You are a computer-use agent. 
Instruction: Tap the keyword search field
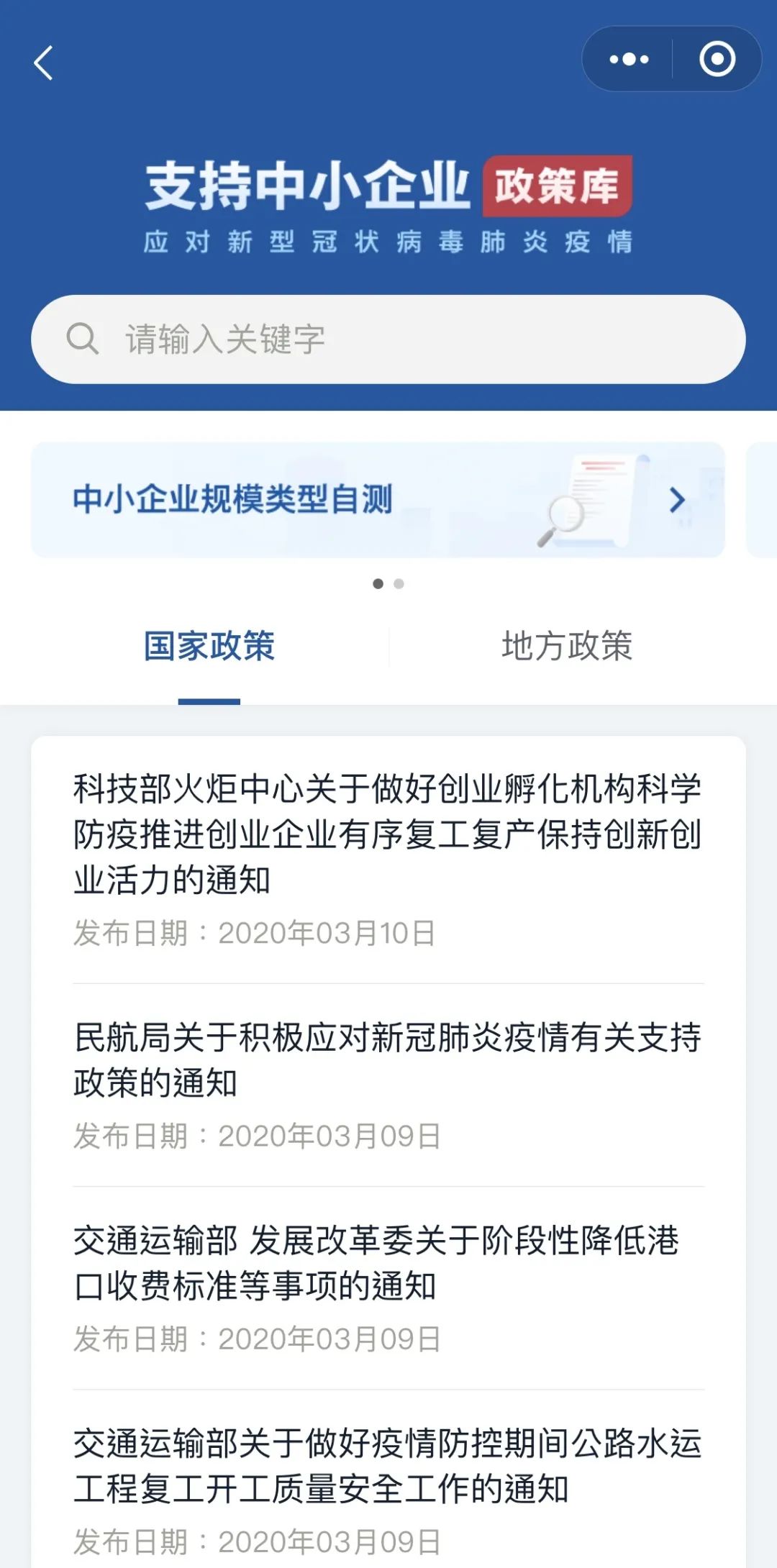point(388,339)
